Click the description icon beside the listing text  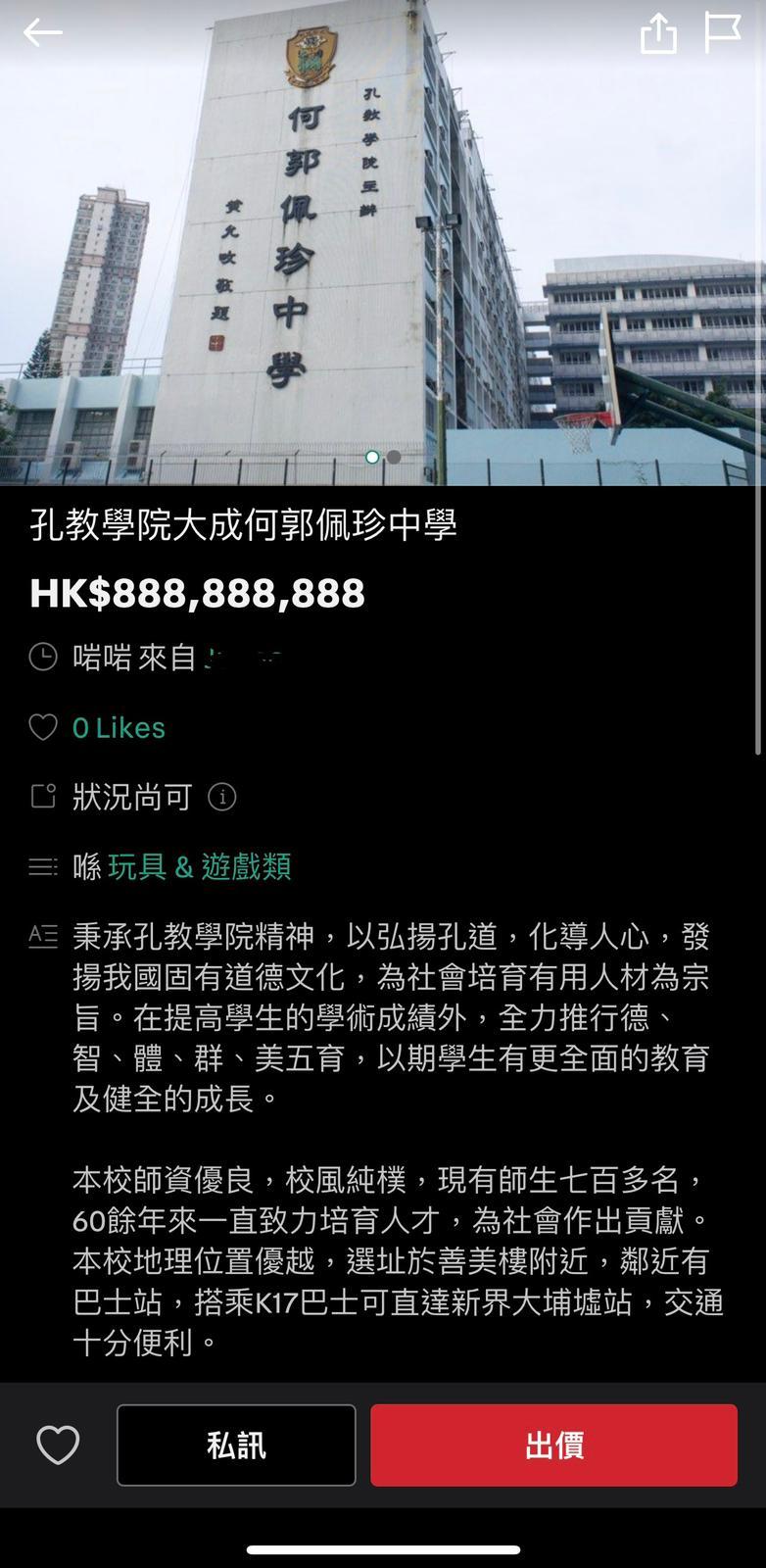click(42, 938)
